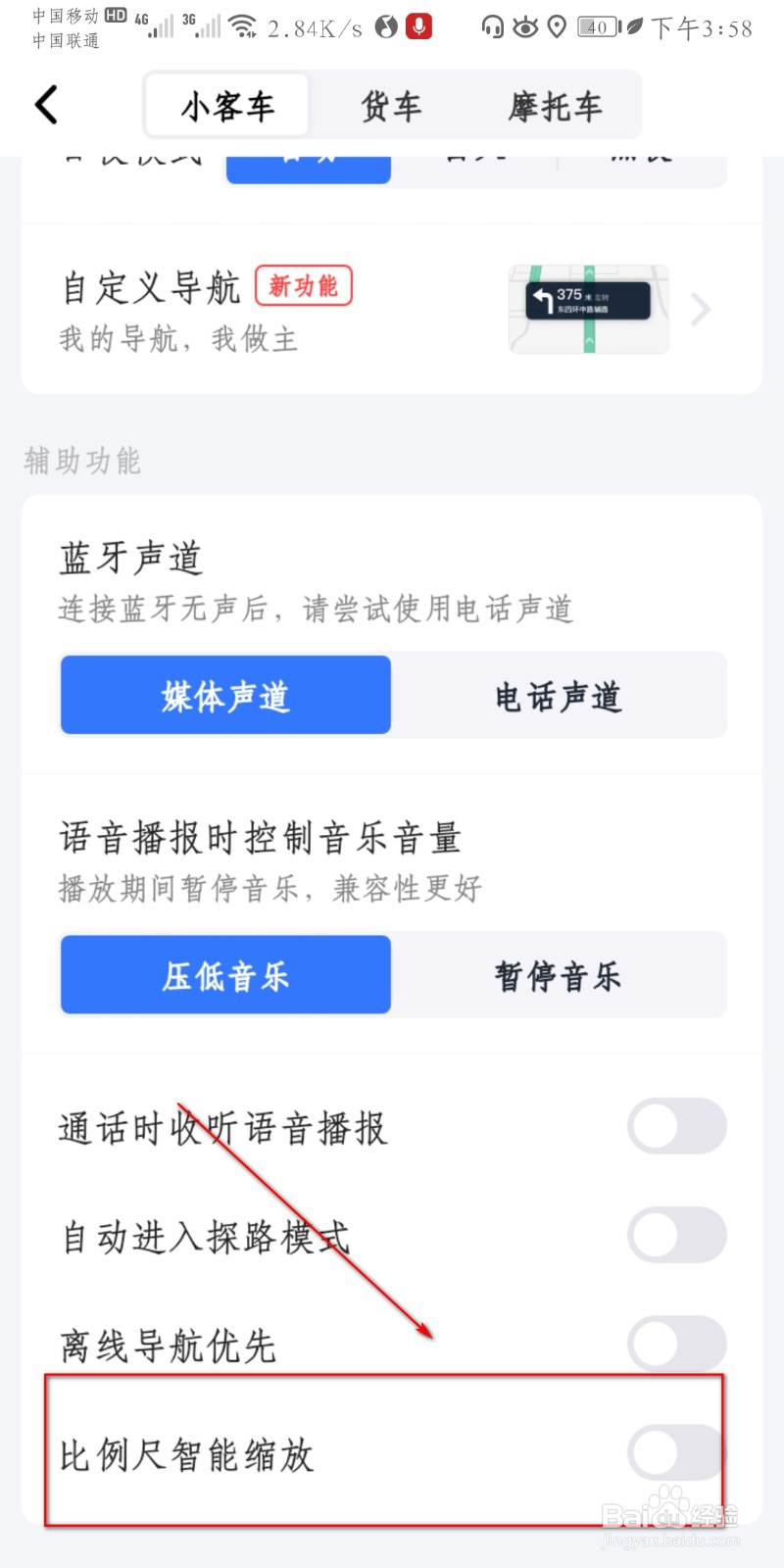Click the eye protection icon in status bar

click(524, 27)
